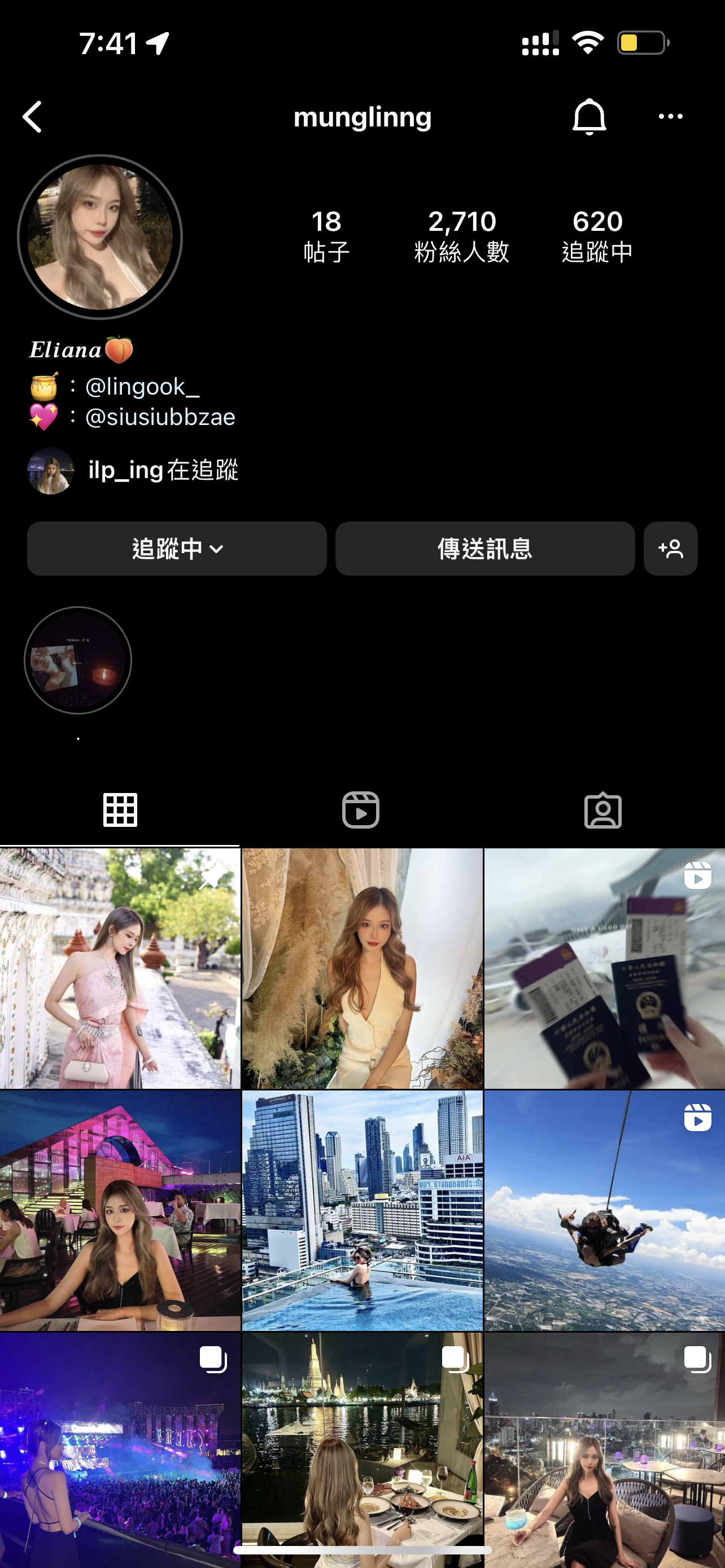This screenshot has width=725, height=1568.
Task: Open the skydiving reel post
Action: pyautogui.click(x=604, y=1210)
